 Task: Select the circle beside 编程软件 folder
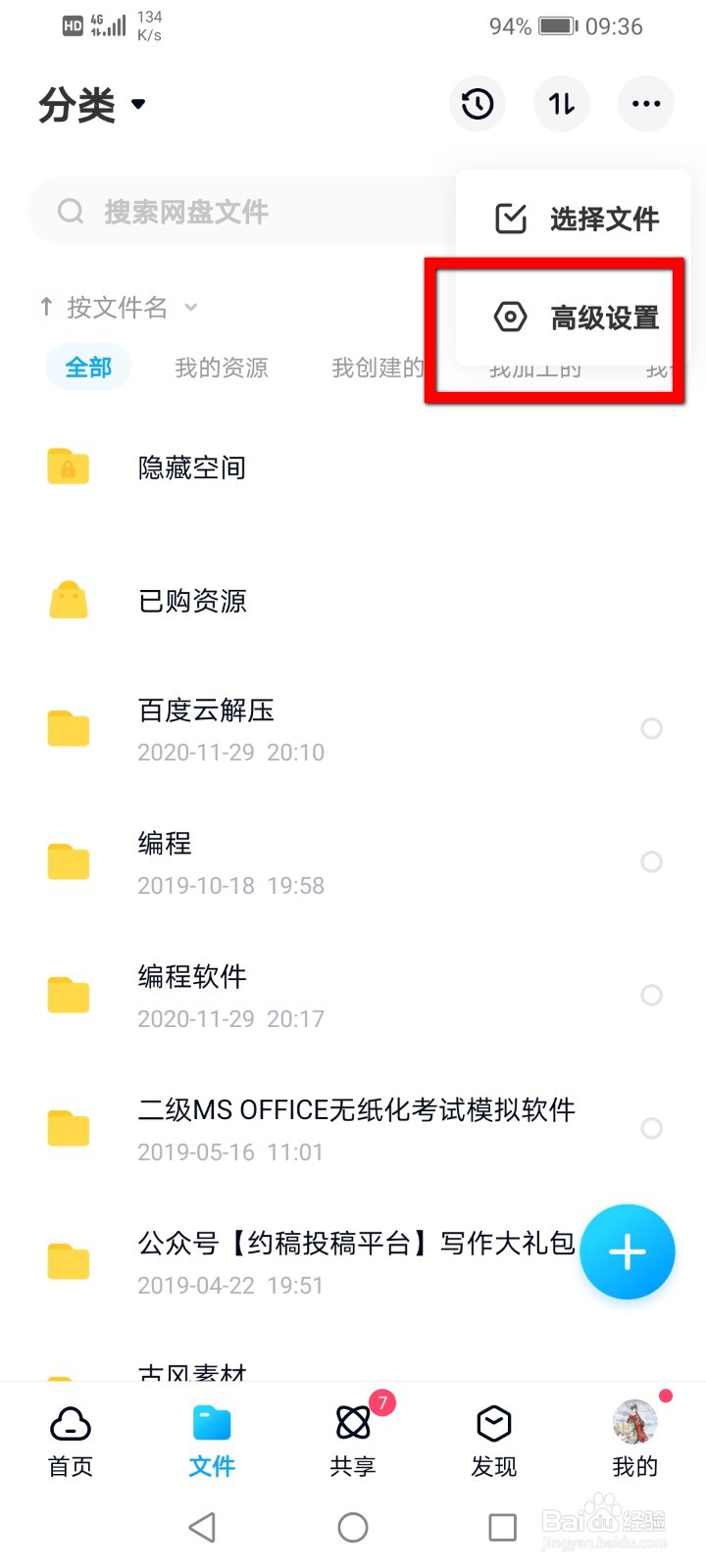coord(652,996)
